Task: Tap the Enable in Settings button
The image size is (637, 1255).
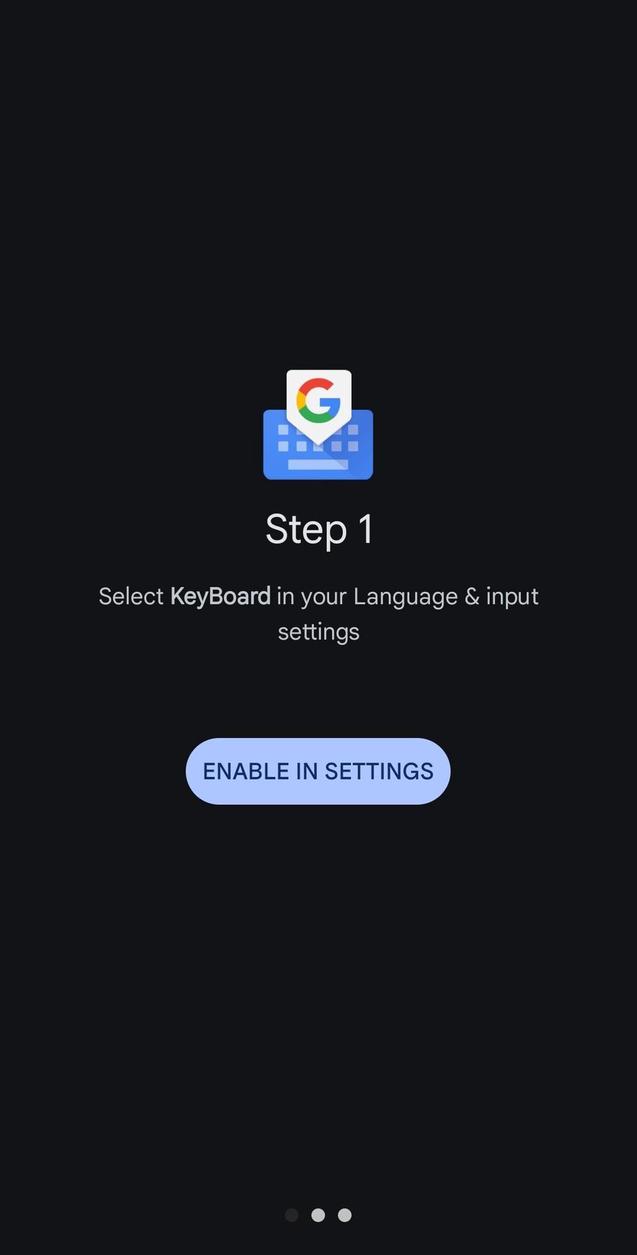Action: pyautogui.click(x=318, y=771)
